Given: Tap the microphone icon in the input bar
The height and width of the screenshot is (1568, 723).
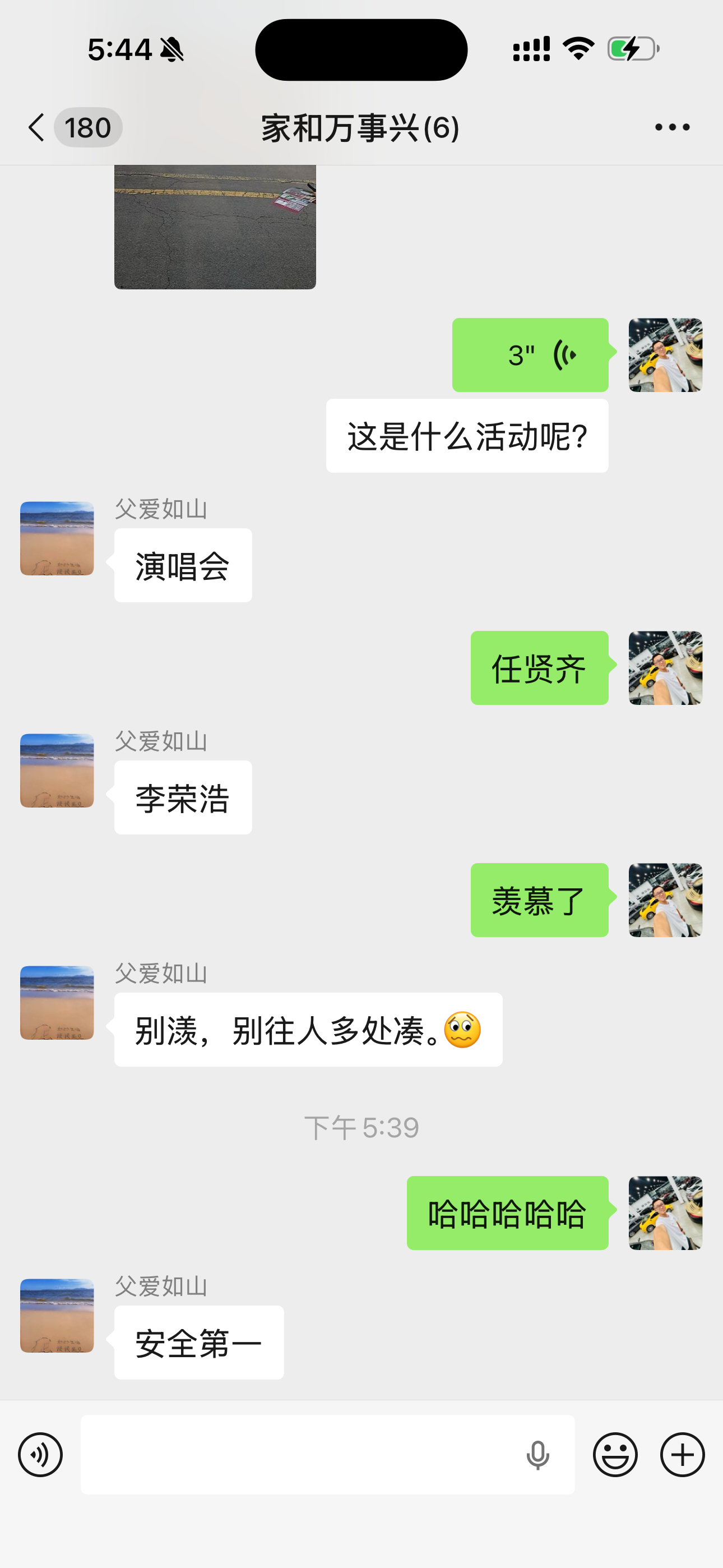Looking at the screenshot, I should pos(538,1455).
